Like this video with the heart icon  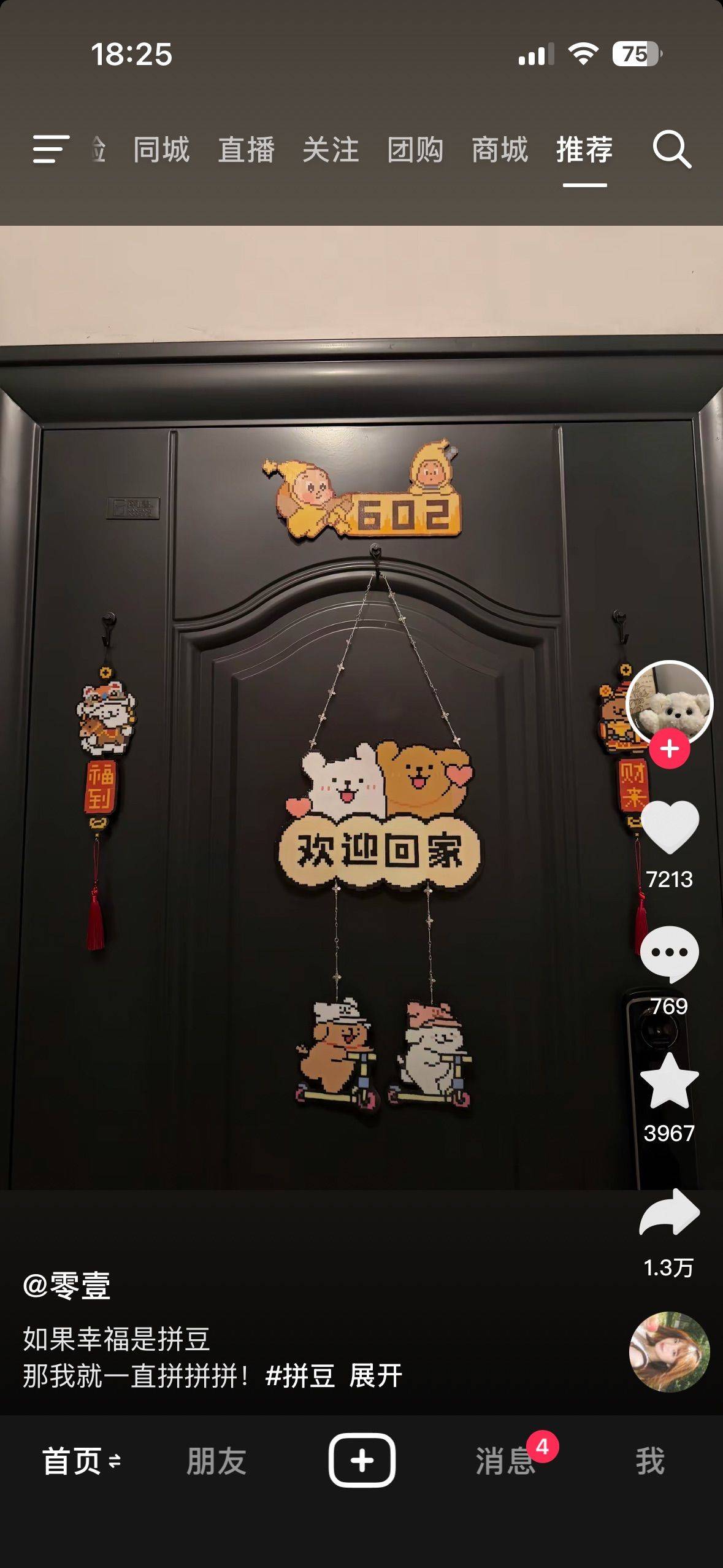[x=670, y=827]
